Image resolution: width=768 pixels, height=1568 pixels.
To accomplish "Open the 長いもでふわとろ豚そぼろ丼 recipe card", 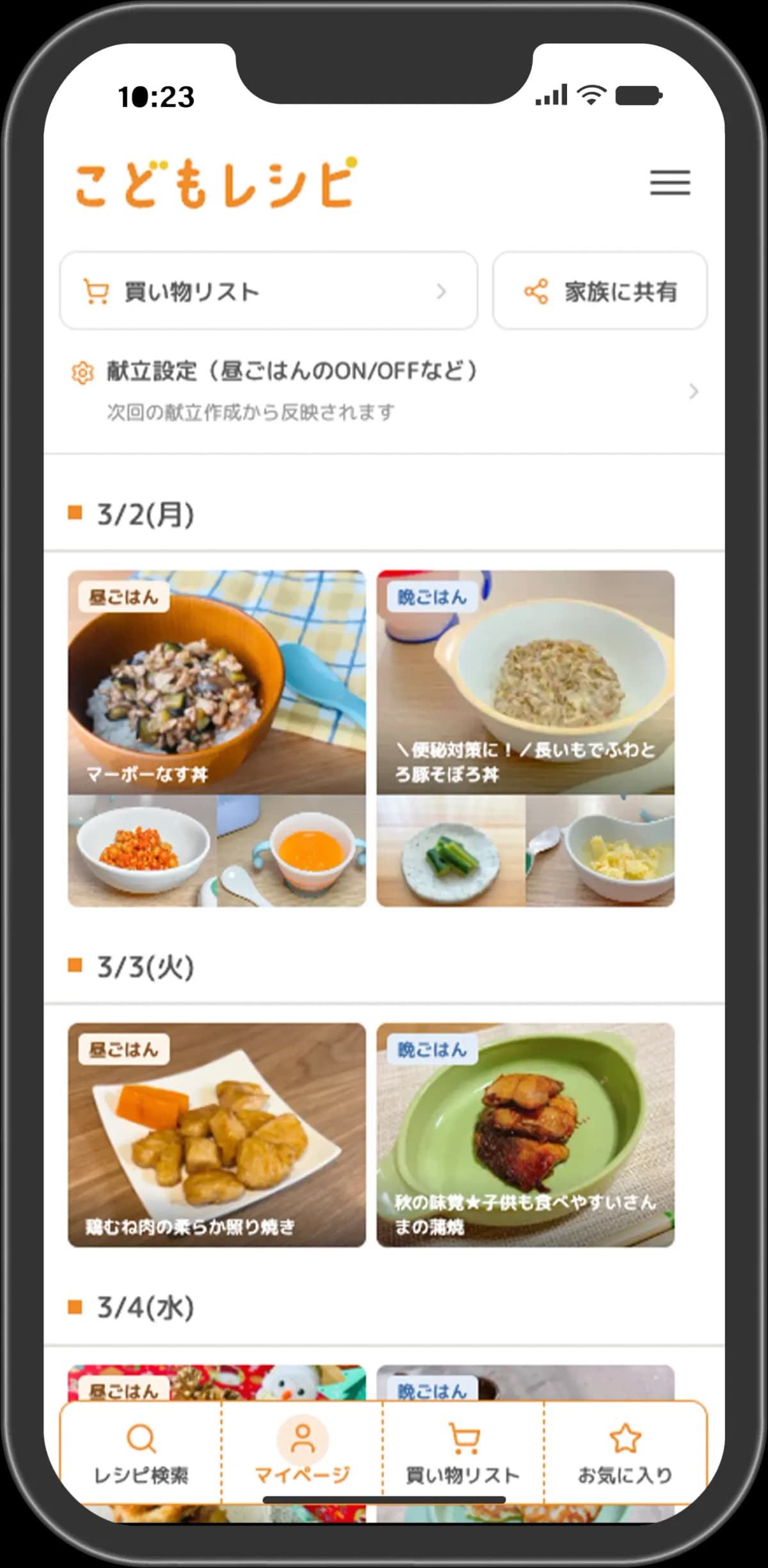I will click(525, 683).
